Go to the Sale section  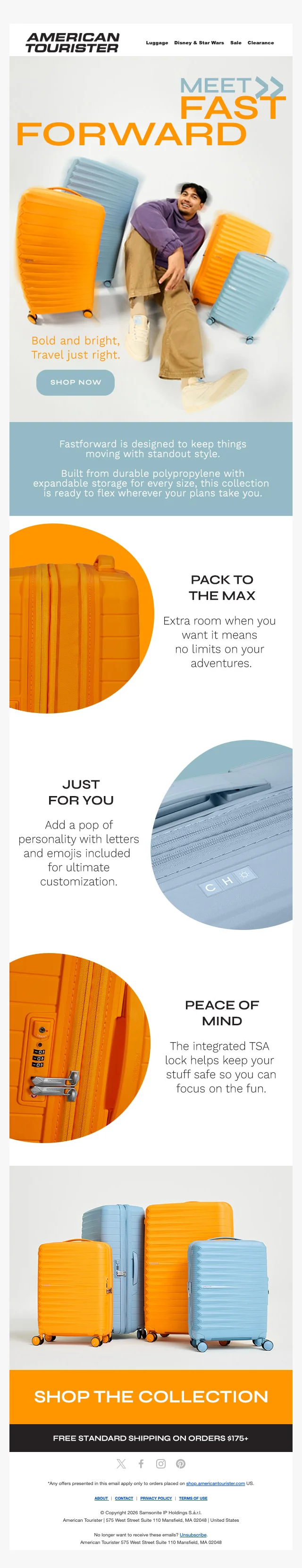235,42
